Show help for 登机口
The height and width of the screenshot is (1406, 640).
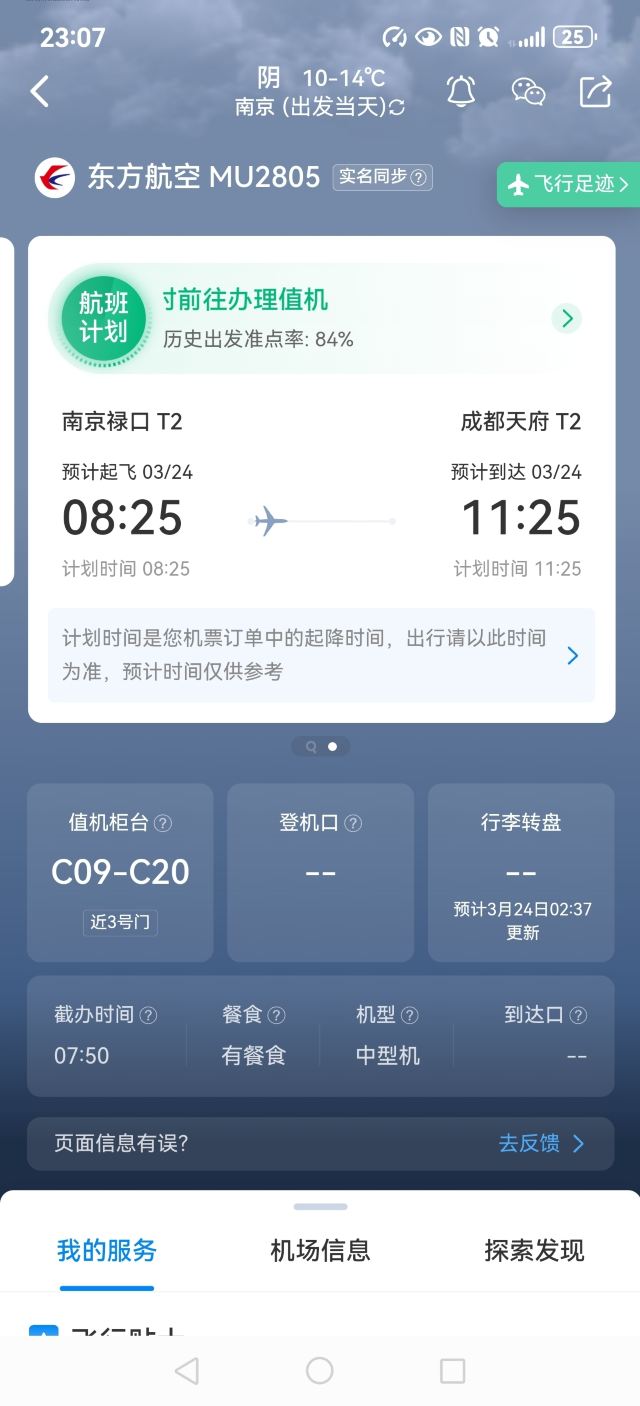pyautogui.click(x=353, y=823)
